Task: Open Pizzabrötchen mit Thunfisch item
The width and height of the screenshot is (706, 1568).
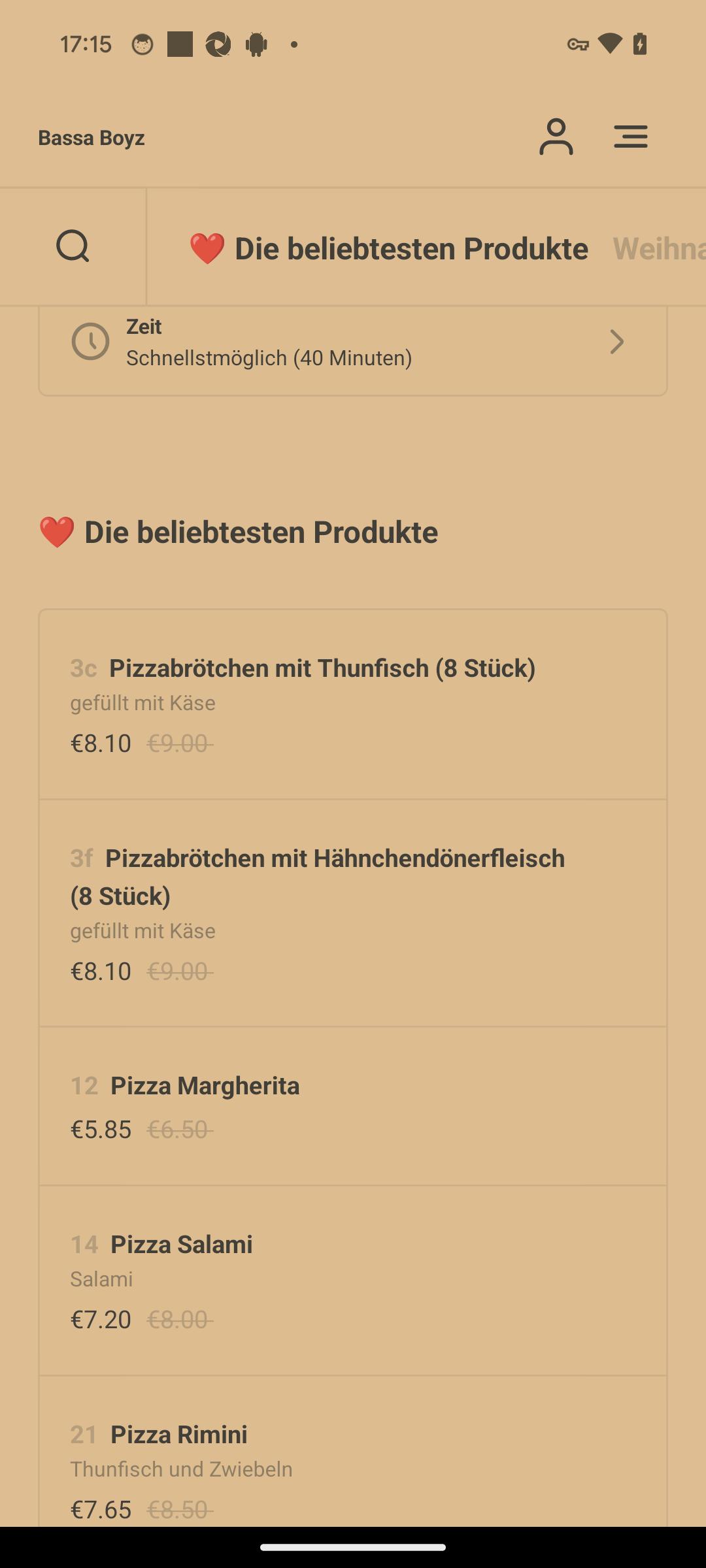Action: (x=353, y=704)
